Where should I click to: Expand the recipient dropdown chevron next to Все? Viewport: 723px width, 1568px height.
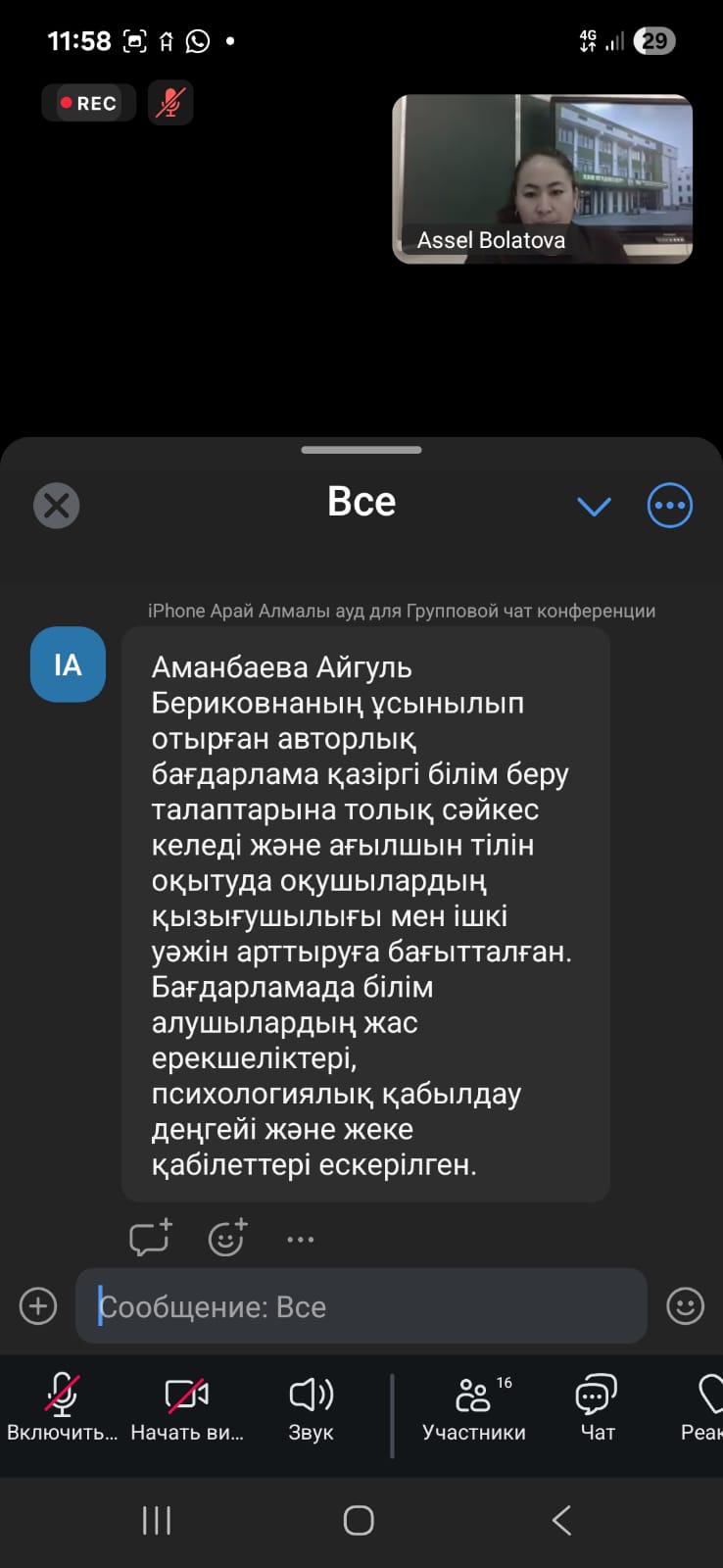[x=594, y=506]
